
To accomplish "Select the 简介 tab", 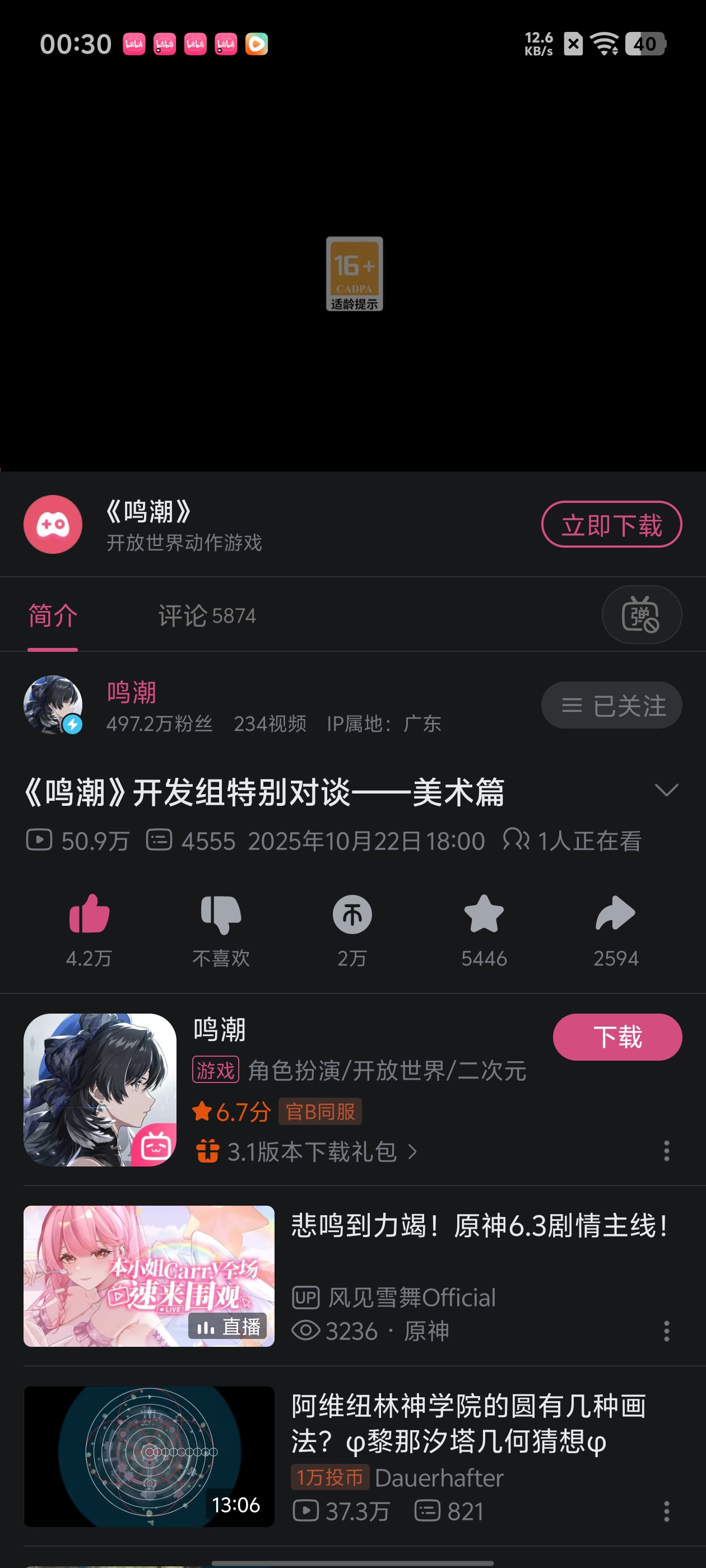I will coord(53,615).
